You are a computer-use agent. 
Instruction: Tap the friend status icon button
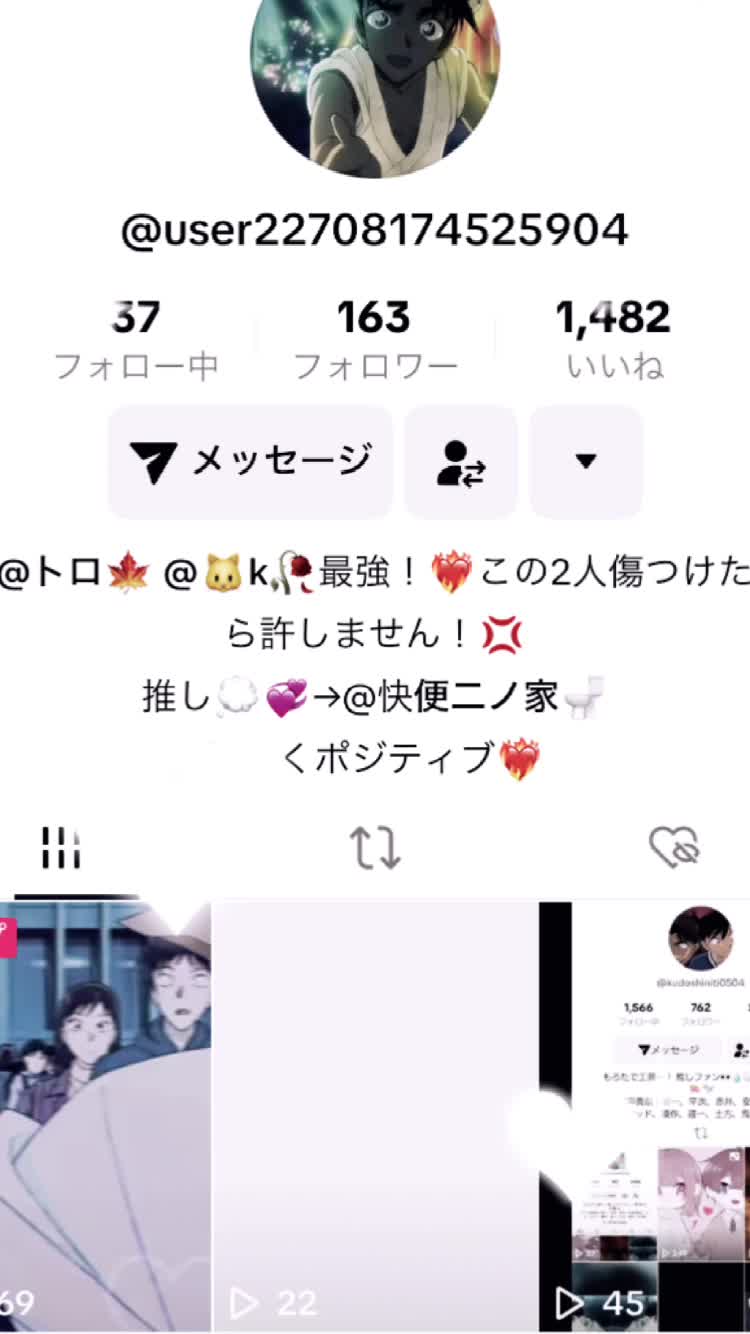coord(461,461)
